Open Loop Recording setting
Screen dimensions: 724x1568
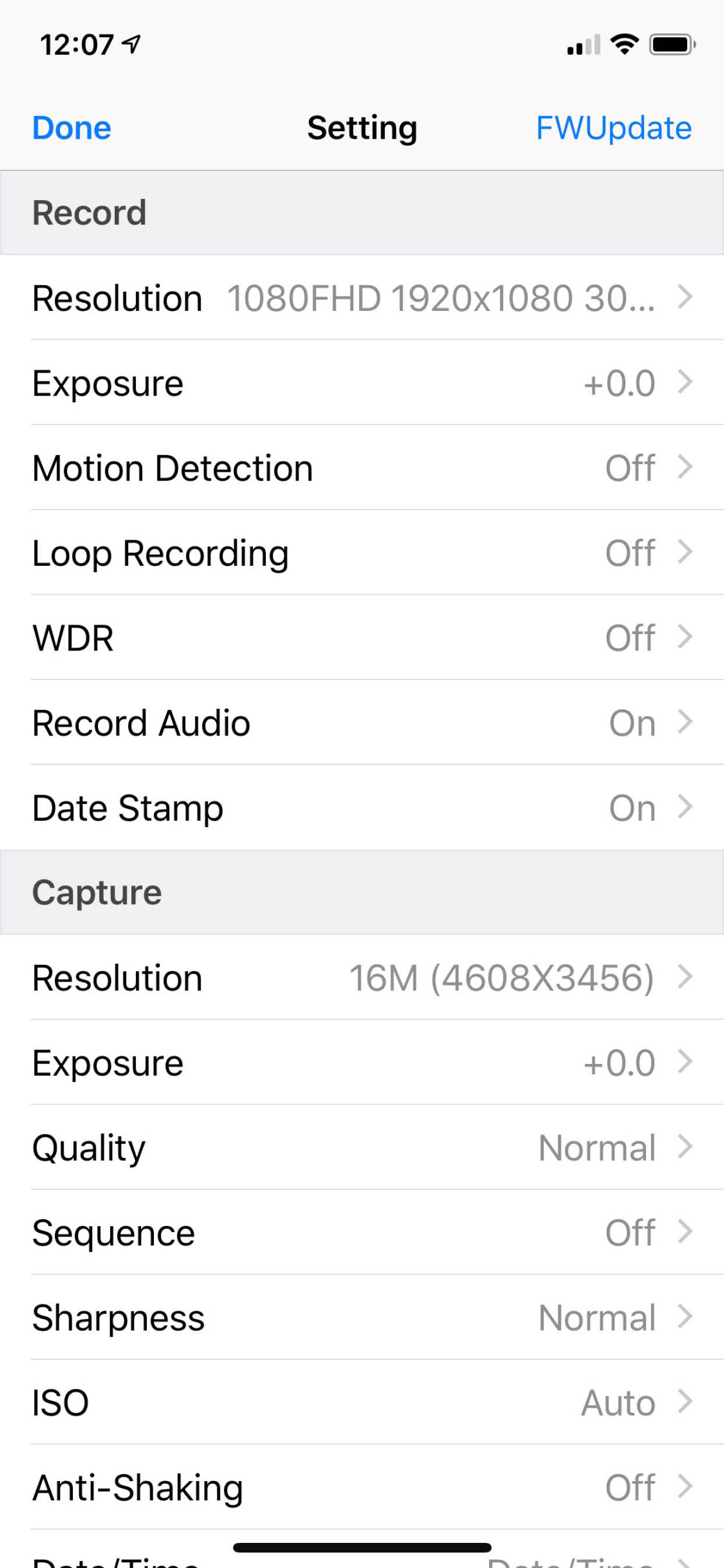(362, 552)
